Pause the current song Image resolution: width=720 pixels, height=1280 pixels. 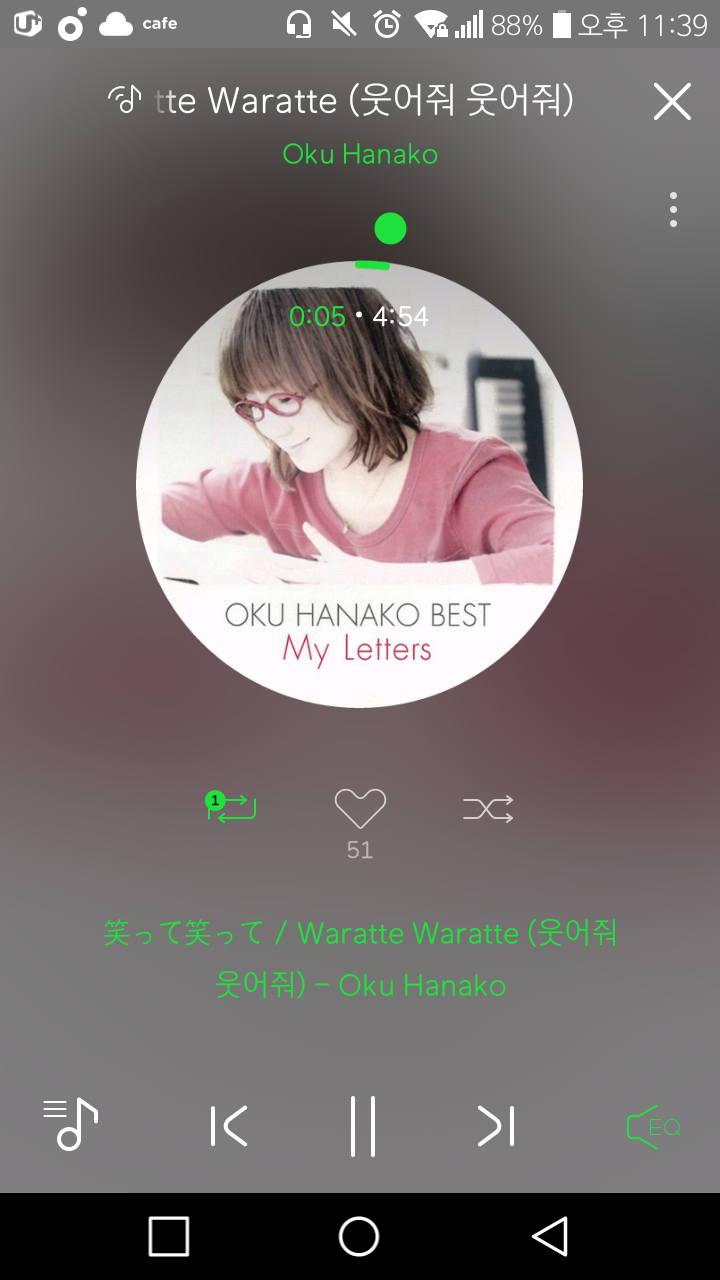362,1126
